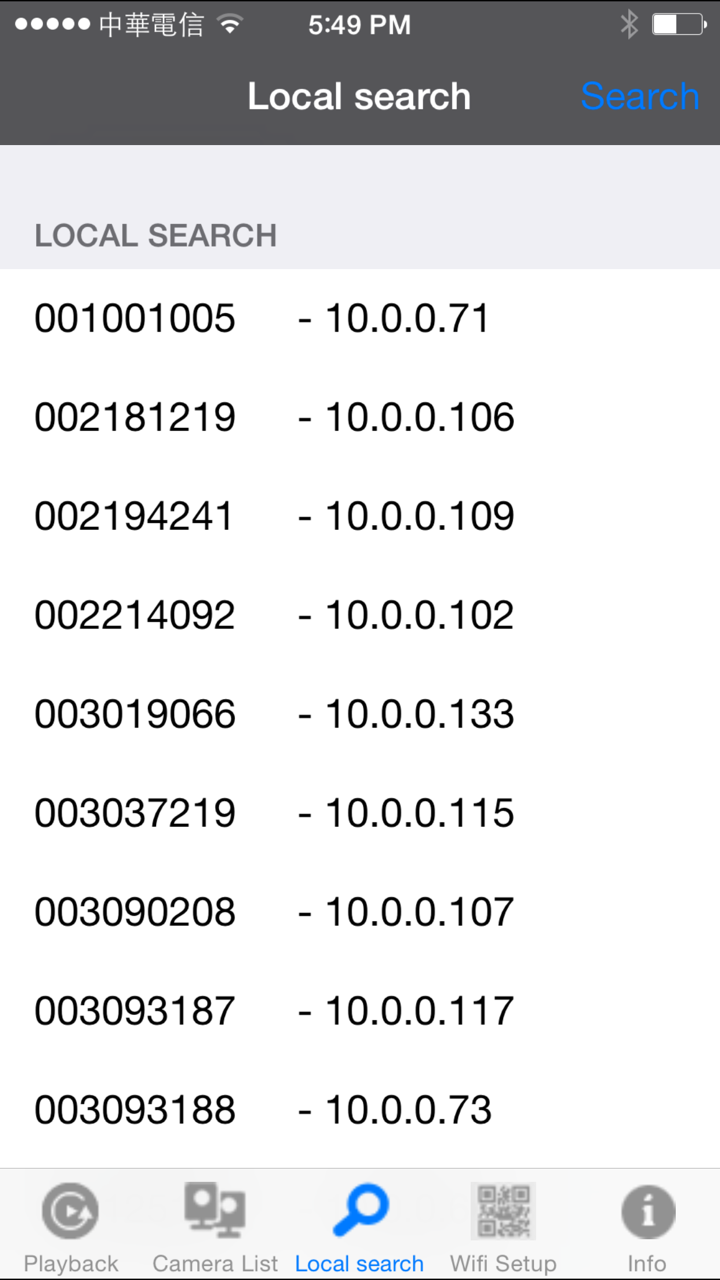Select the Camera List icon
720x1280 pixels.
click(215, 1210)
